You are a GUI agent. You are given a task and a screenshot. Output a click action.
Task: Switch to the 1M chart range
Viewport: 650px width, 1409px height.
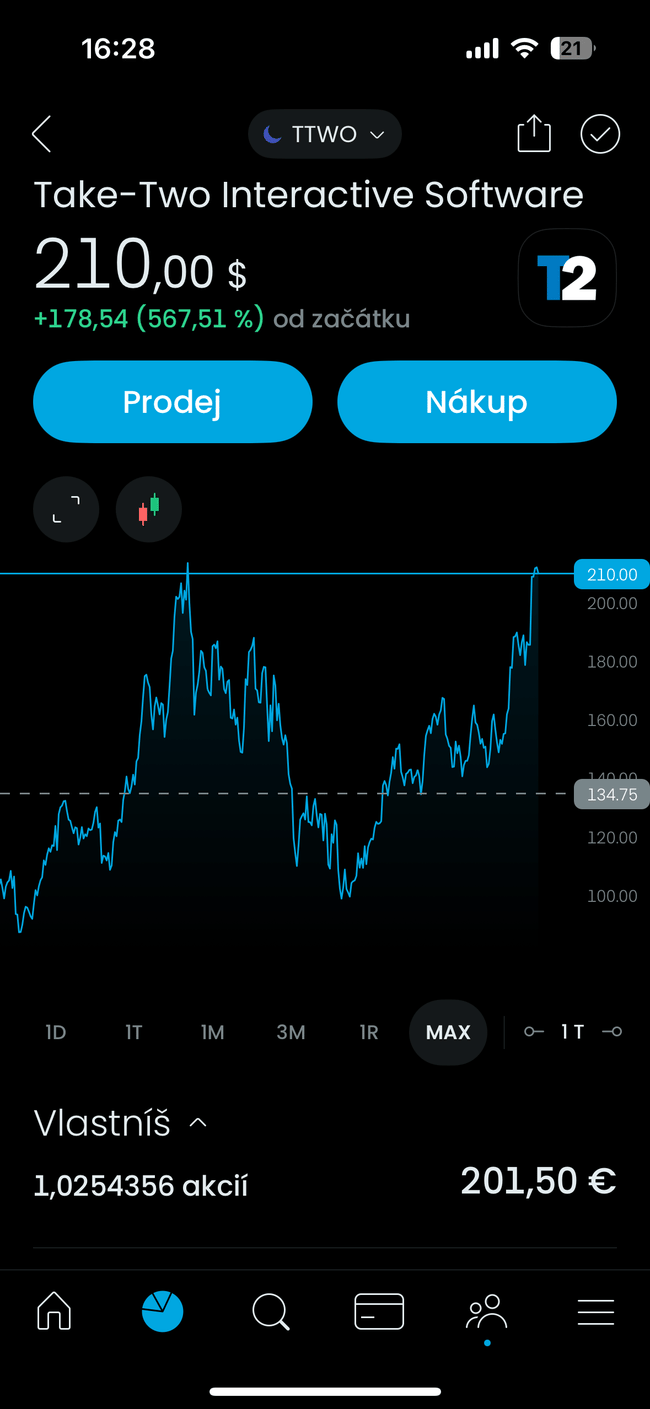(212, 1032)
